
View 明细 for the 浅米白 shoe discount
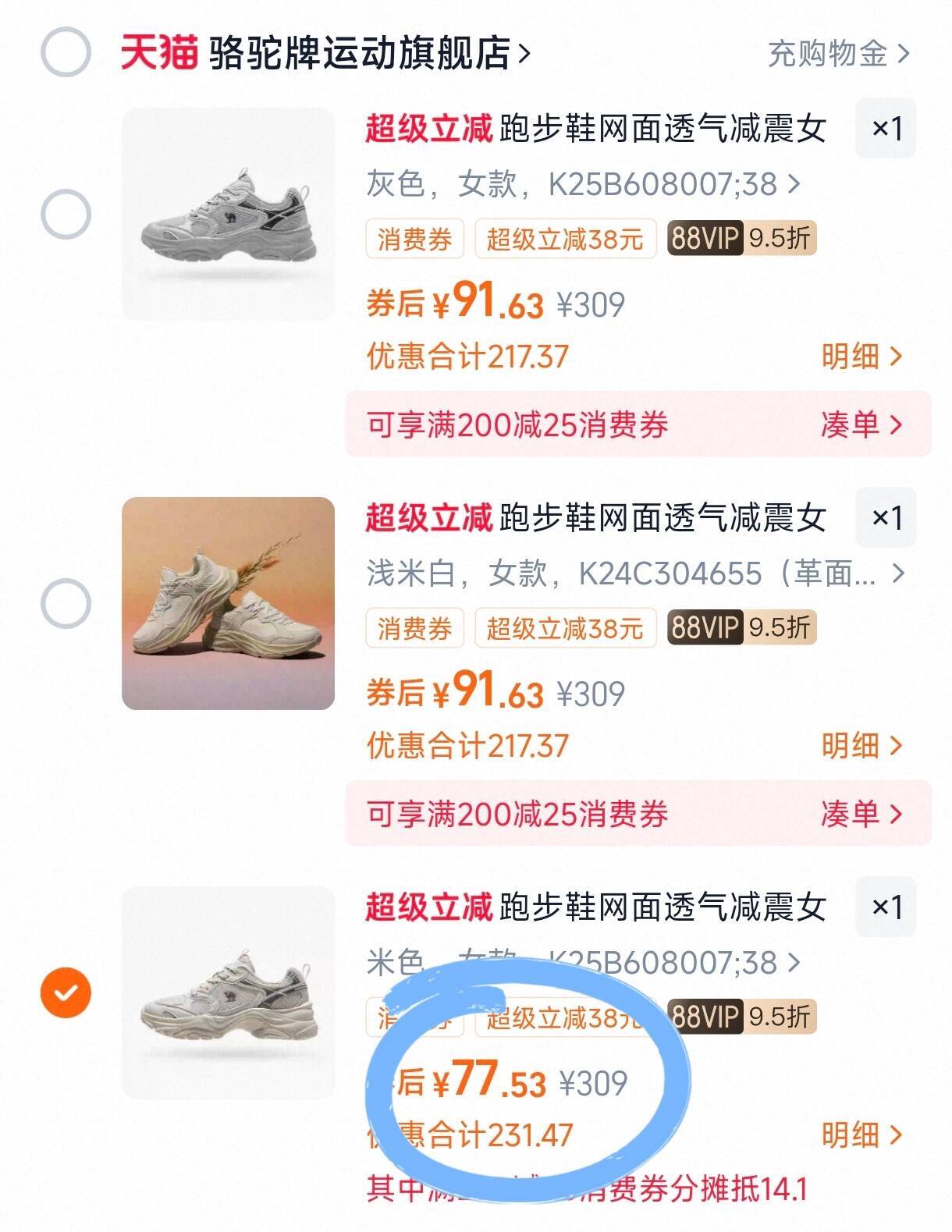click(x=861, y=746)
